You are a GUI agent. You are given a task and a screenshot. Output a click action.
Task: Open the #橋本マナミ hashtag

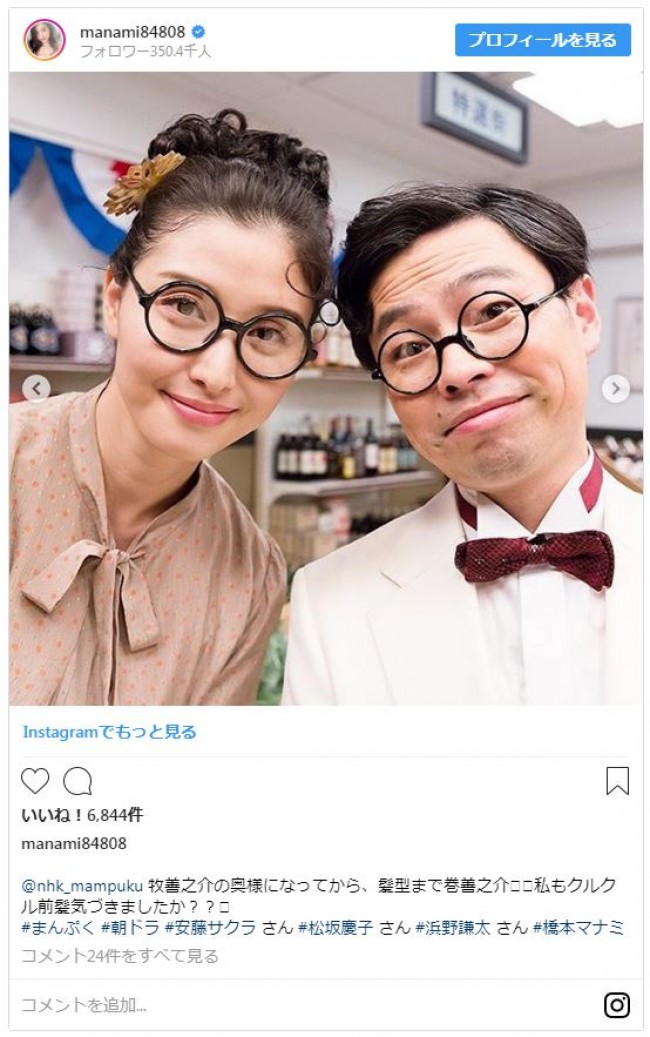578,927
